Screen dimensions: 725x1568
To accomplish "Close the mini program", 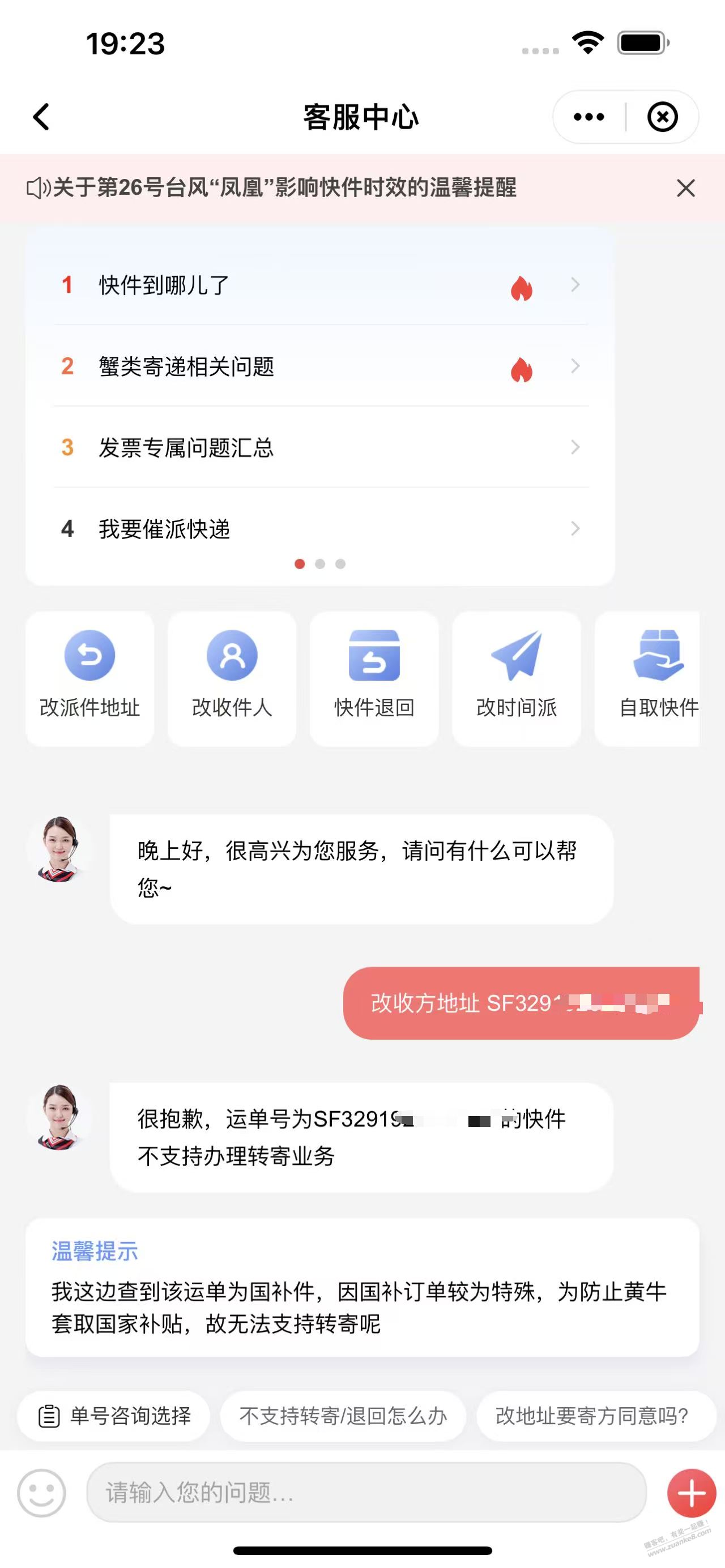I will pos(662,117).
